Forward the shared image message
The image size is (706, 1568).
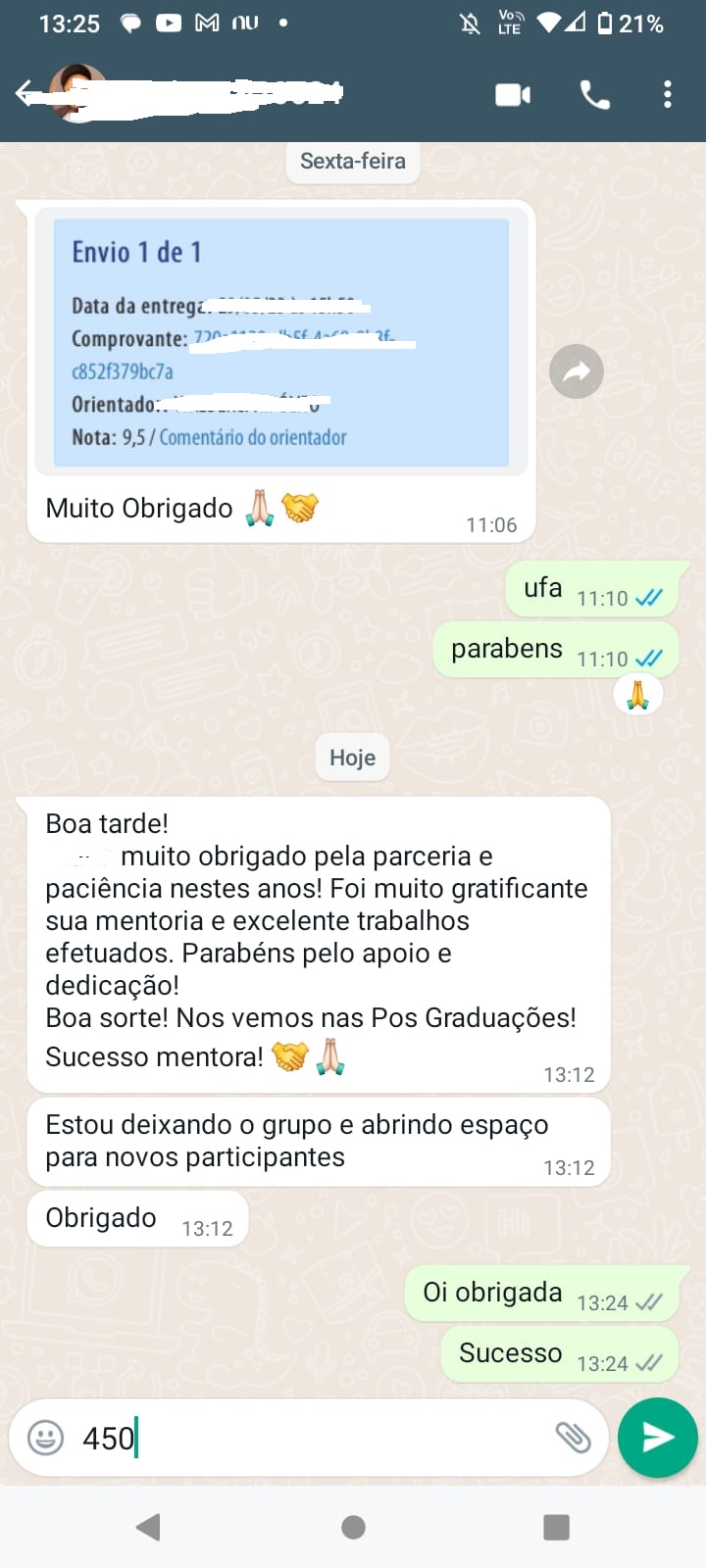(x=577, y=371)
